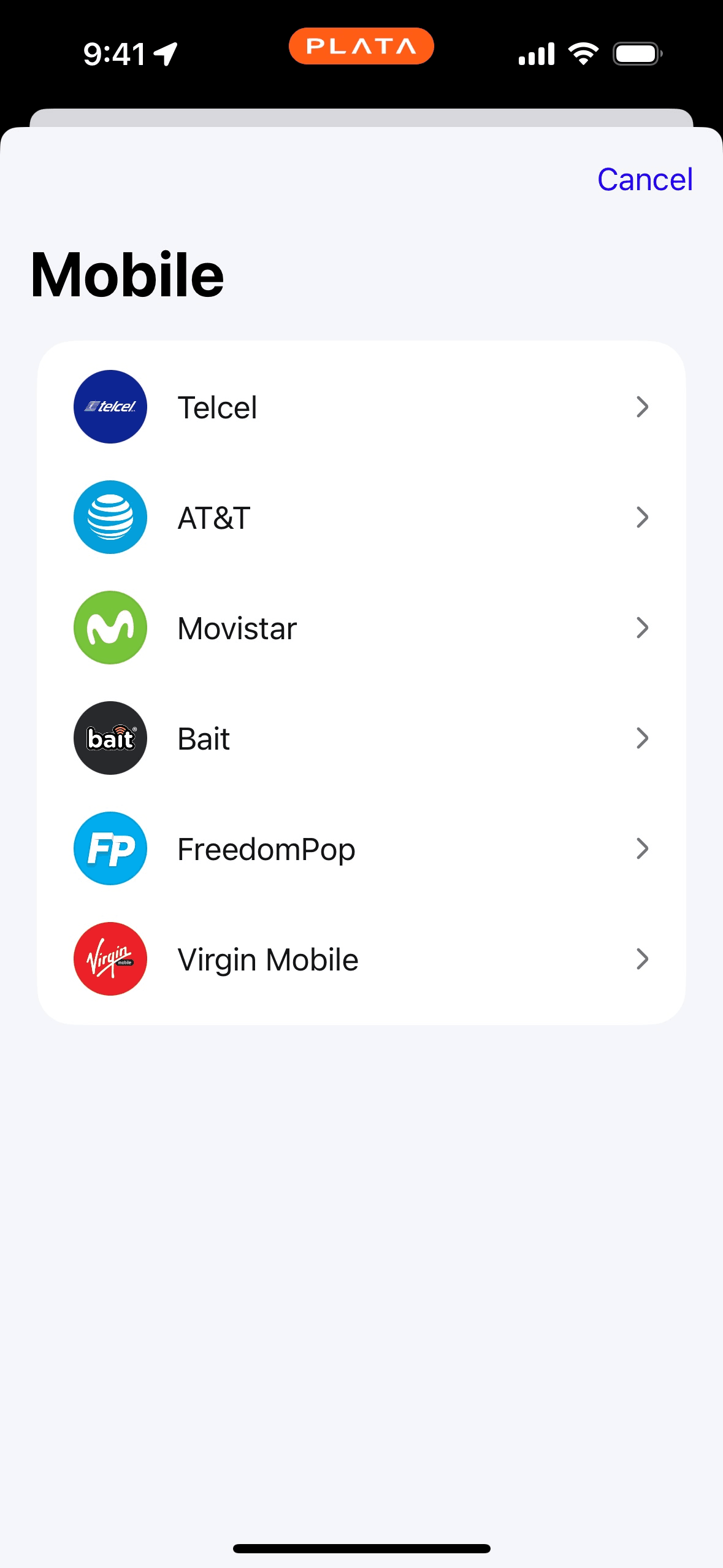Select Telcel as the carrier
The image size is (723, 1568).
tap(361, 407)
